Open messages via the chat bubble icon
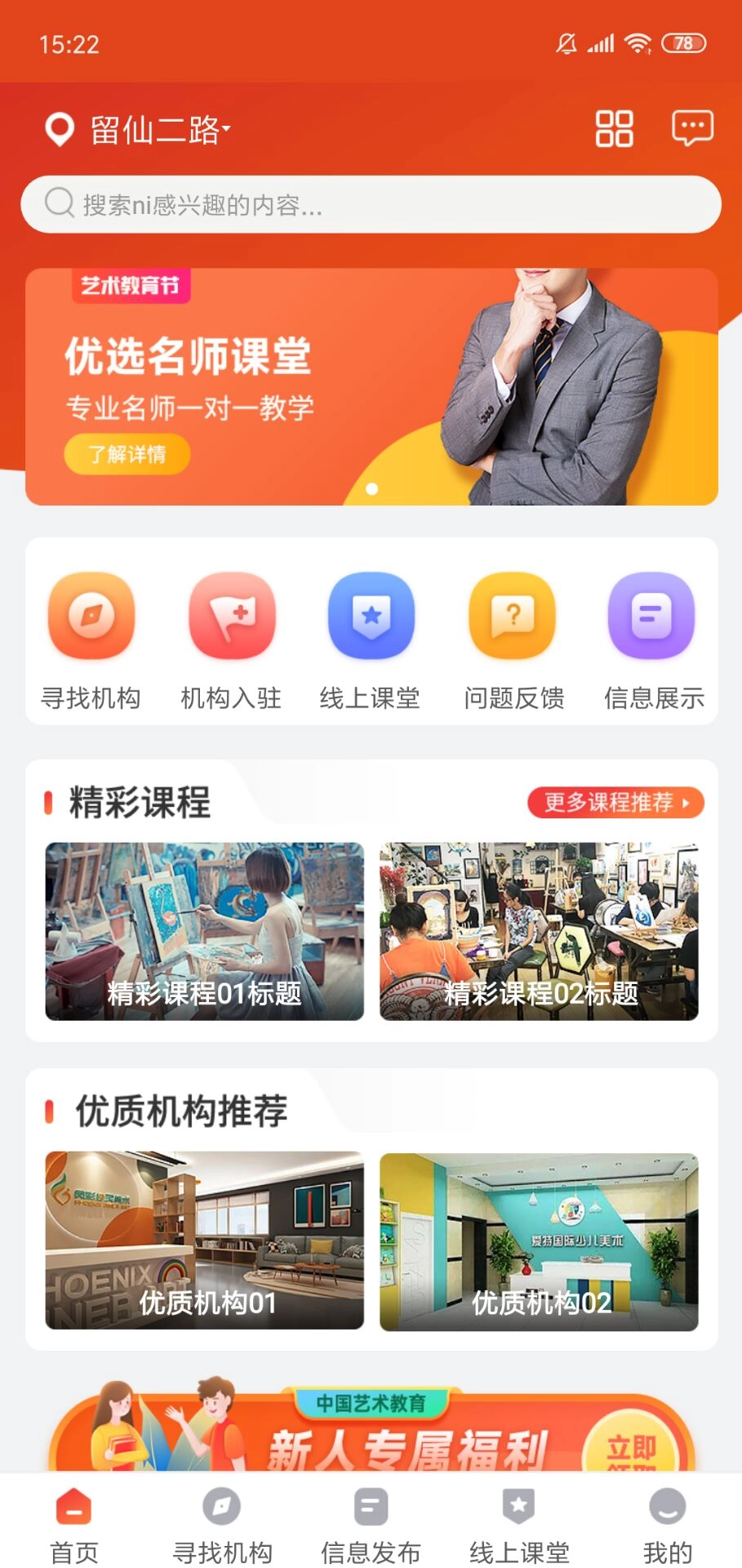The height and width of the screenshot is (1568, 742). (x=691, y=127)
